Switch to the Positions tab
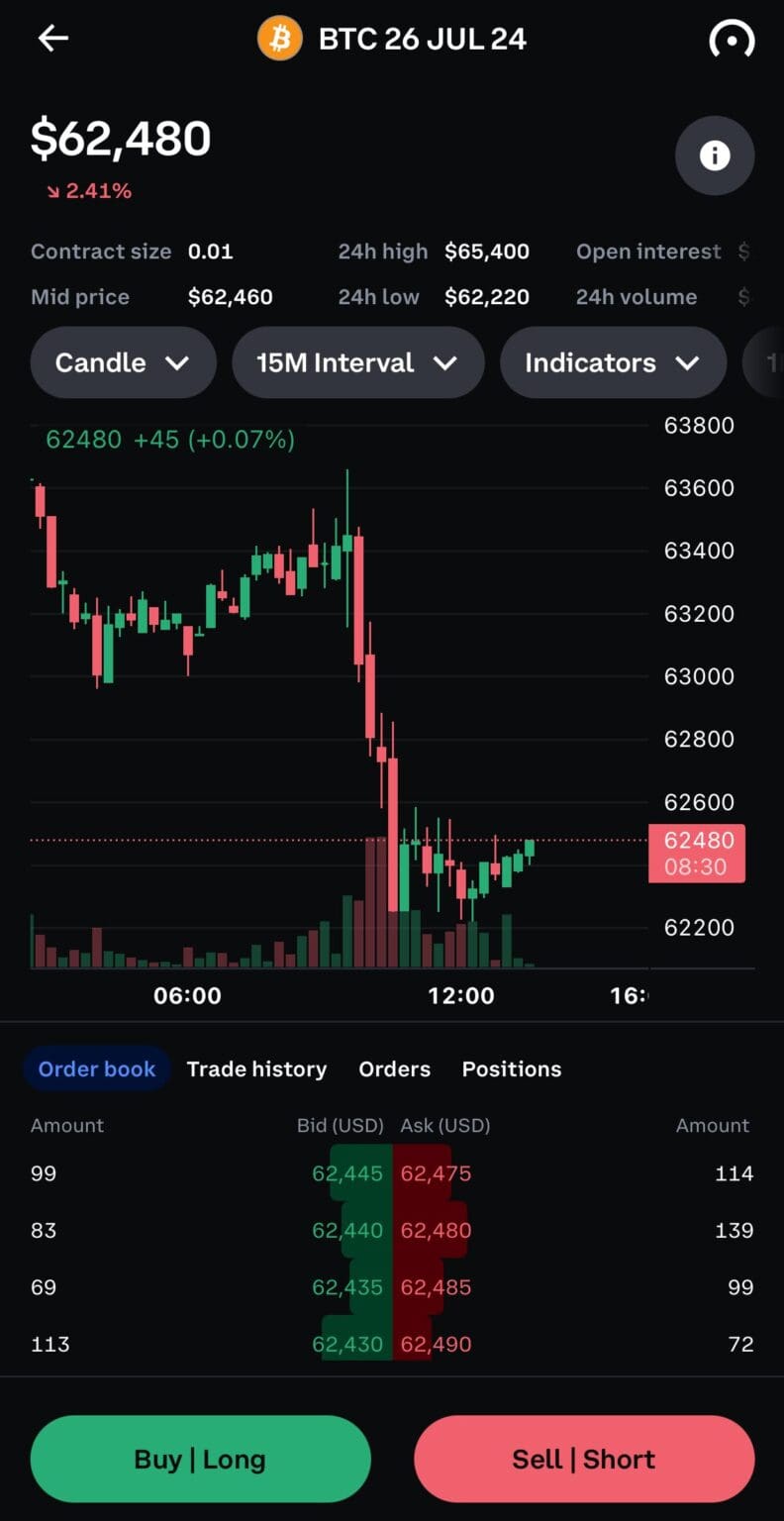 (x=511, y=1068)
